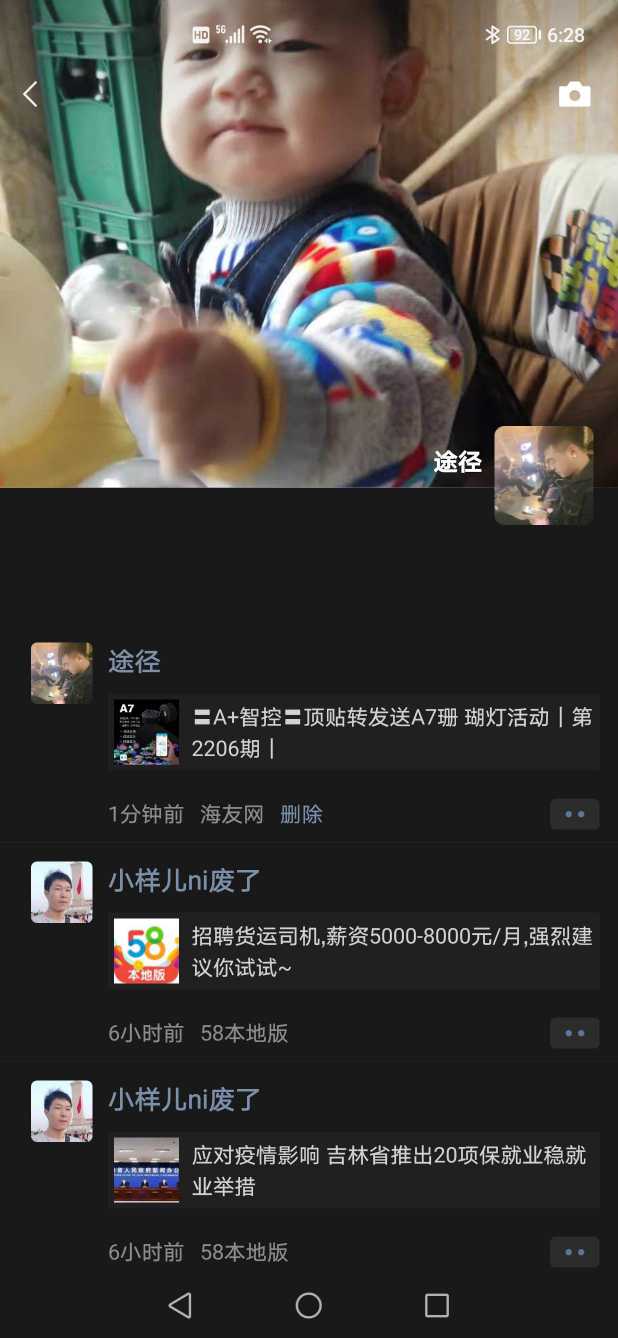The image size is (618, 1338).
Task: Open 途径's name above the A7 post
Action: point(134,662)
